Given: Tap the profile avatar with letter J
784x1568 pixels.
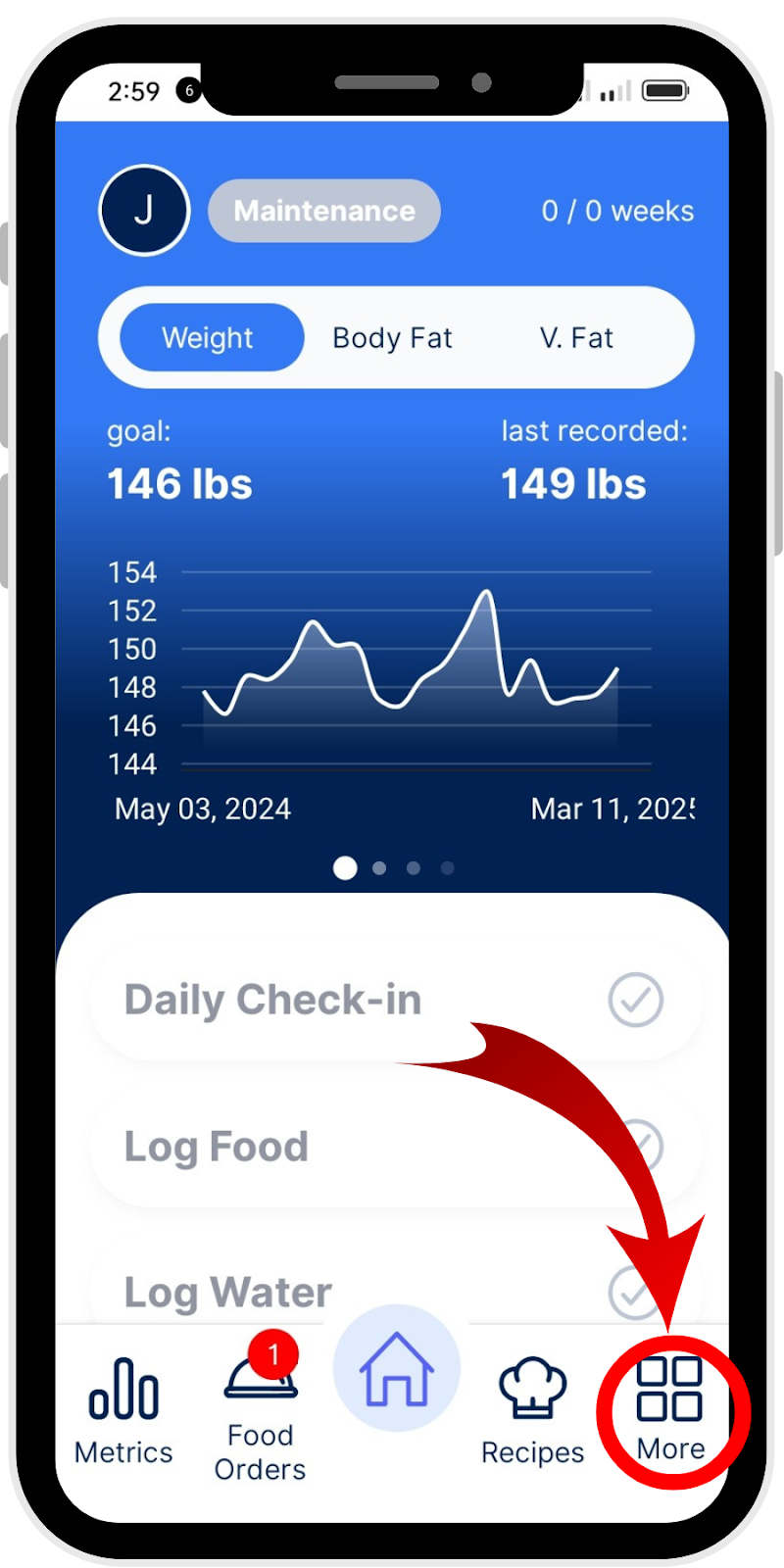Looking at the screenshot, I should 144,211.
